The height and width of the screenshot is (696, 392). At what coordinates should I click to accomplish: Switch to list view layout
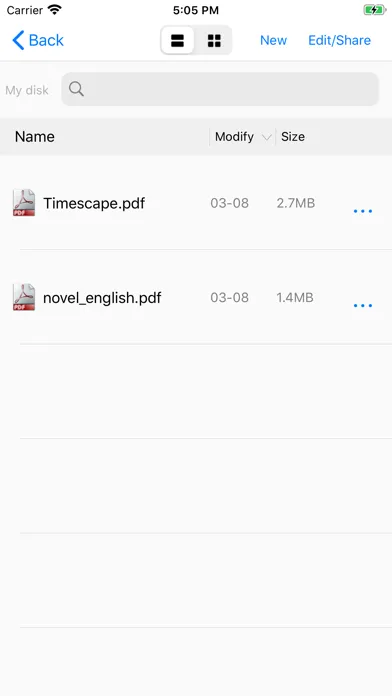pos(178,40)
